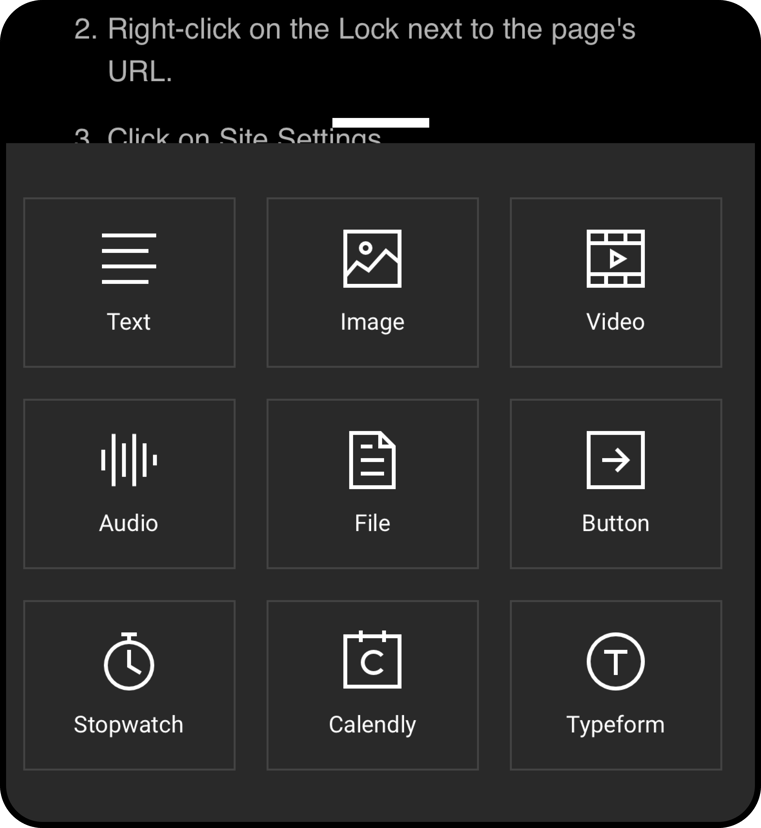Insert an Image block
Screen dimensions: 761x828
pyautogui.click(x=372, y=282)
